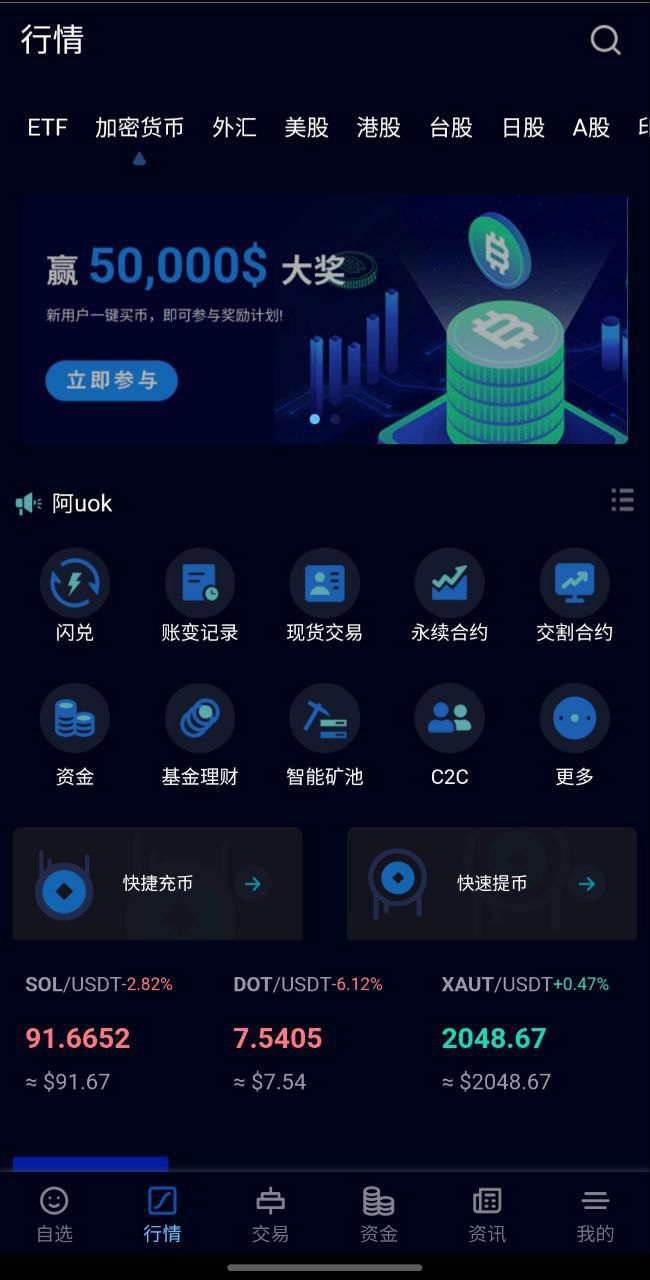Open 永续合约 perpetual contracts

coord(449,596)
